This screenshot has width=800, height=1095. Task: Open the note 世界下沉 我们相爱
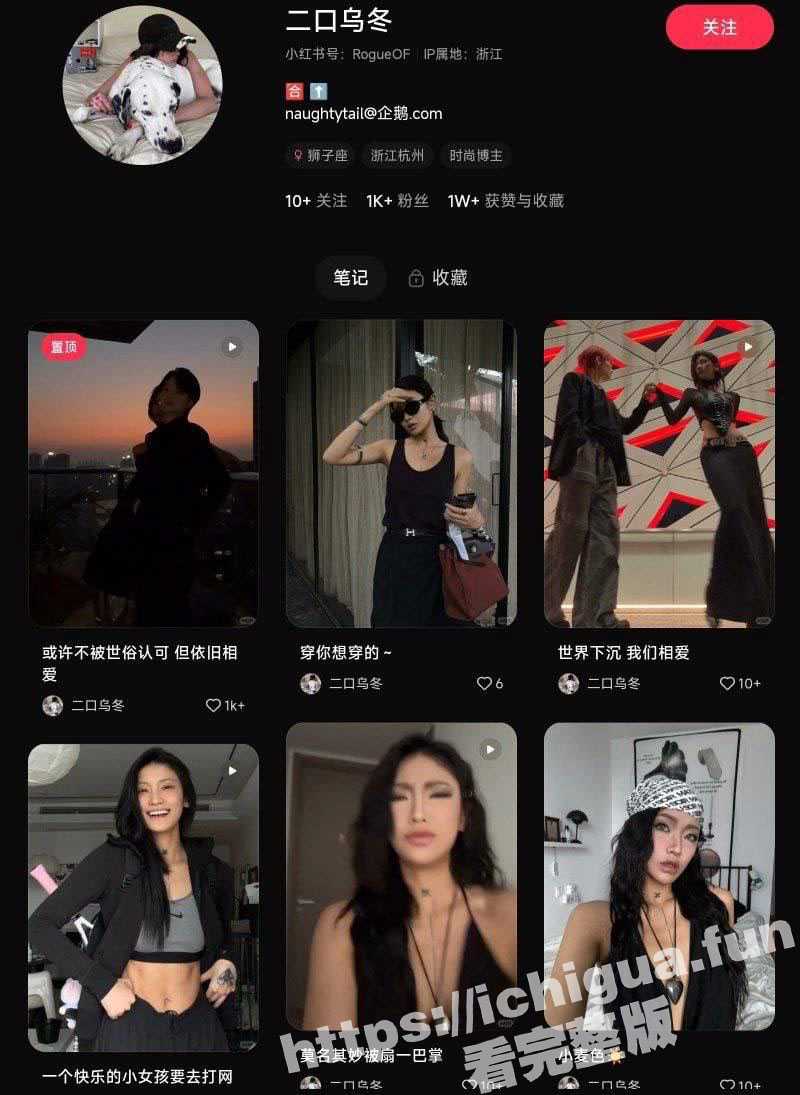click(x=659, y=473)
